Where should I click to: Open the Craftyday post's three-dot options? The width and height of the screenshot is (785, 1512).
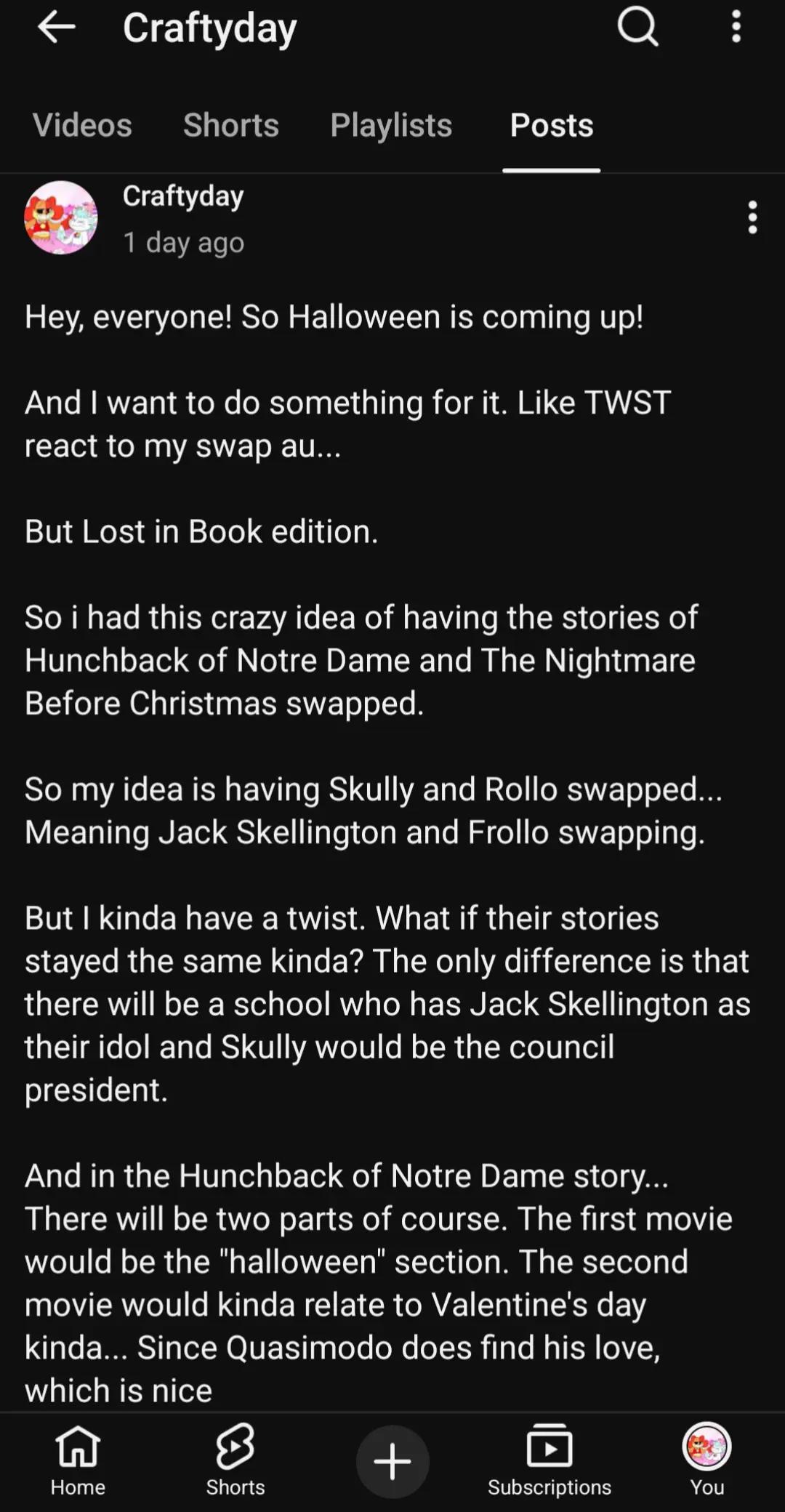(x=752, y=217)
